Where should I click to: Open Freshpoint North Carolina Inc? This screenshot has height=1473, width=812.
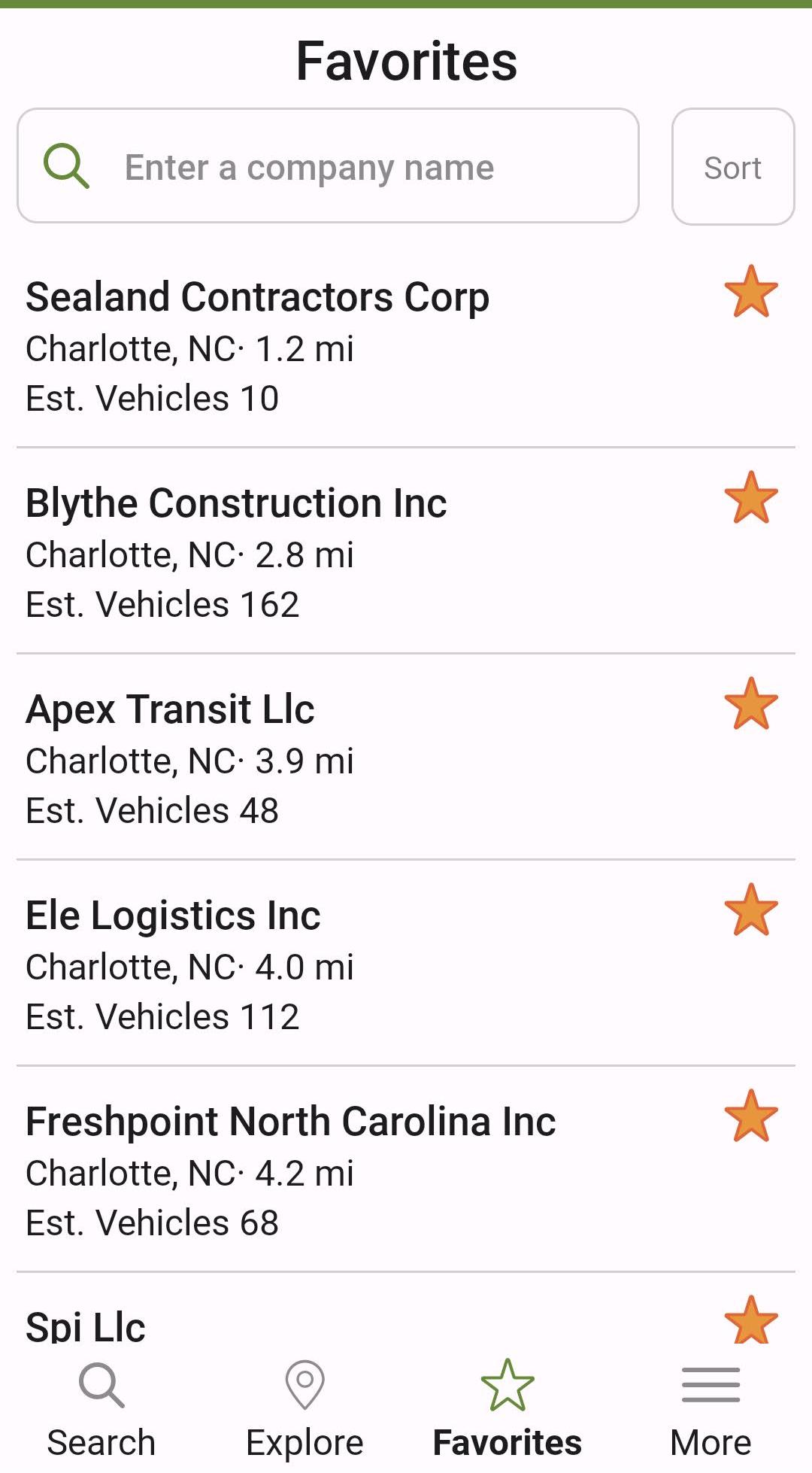pos(406,1170)
